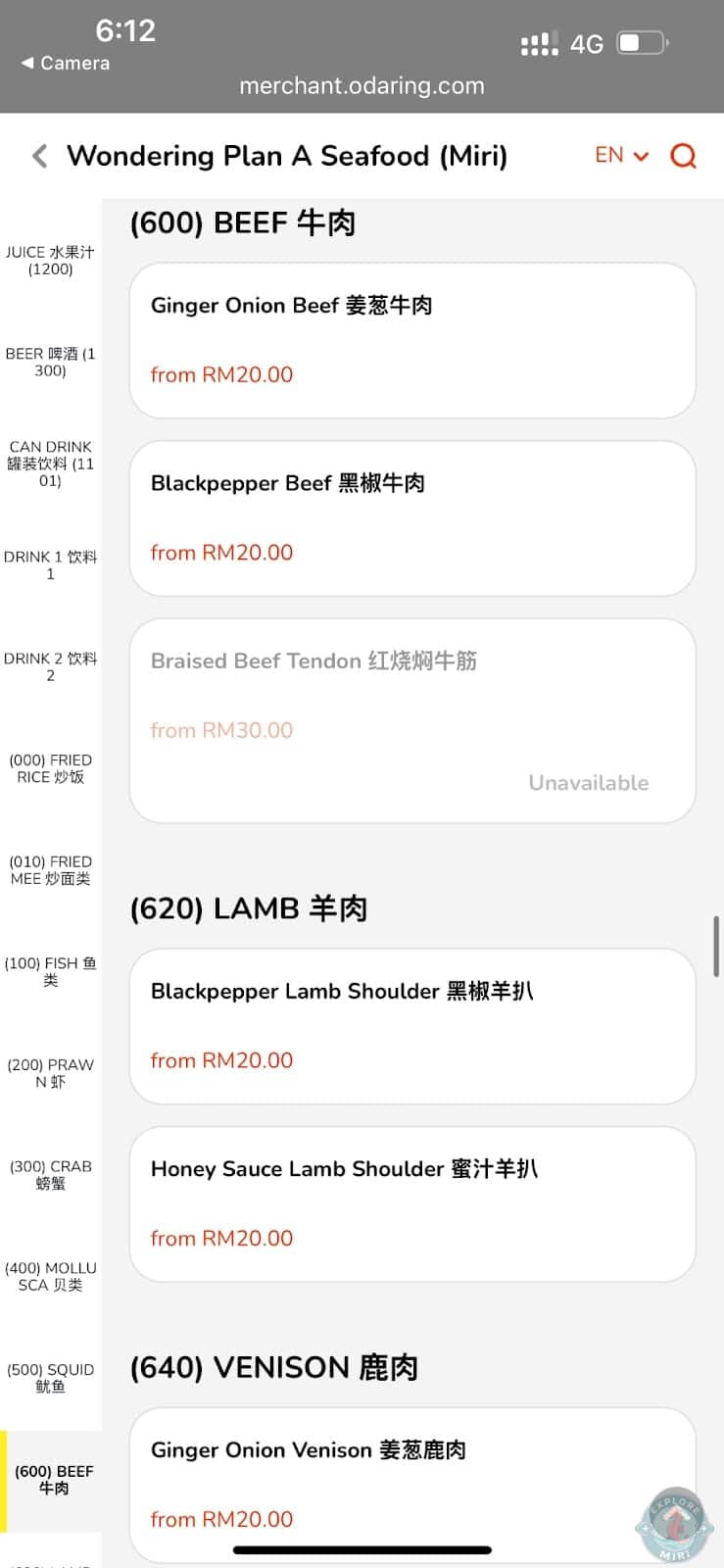Select the (400) MOLLUSCA 贝类 category

pyautogui.click(x=50, y=1276)
